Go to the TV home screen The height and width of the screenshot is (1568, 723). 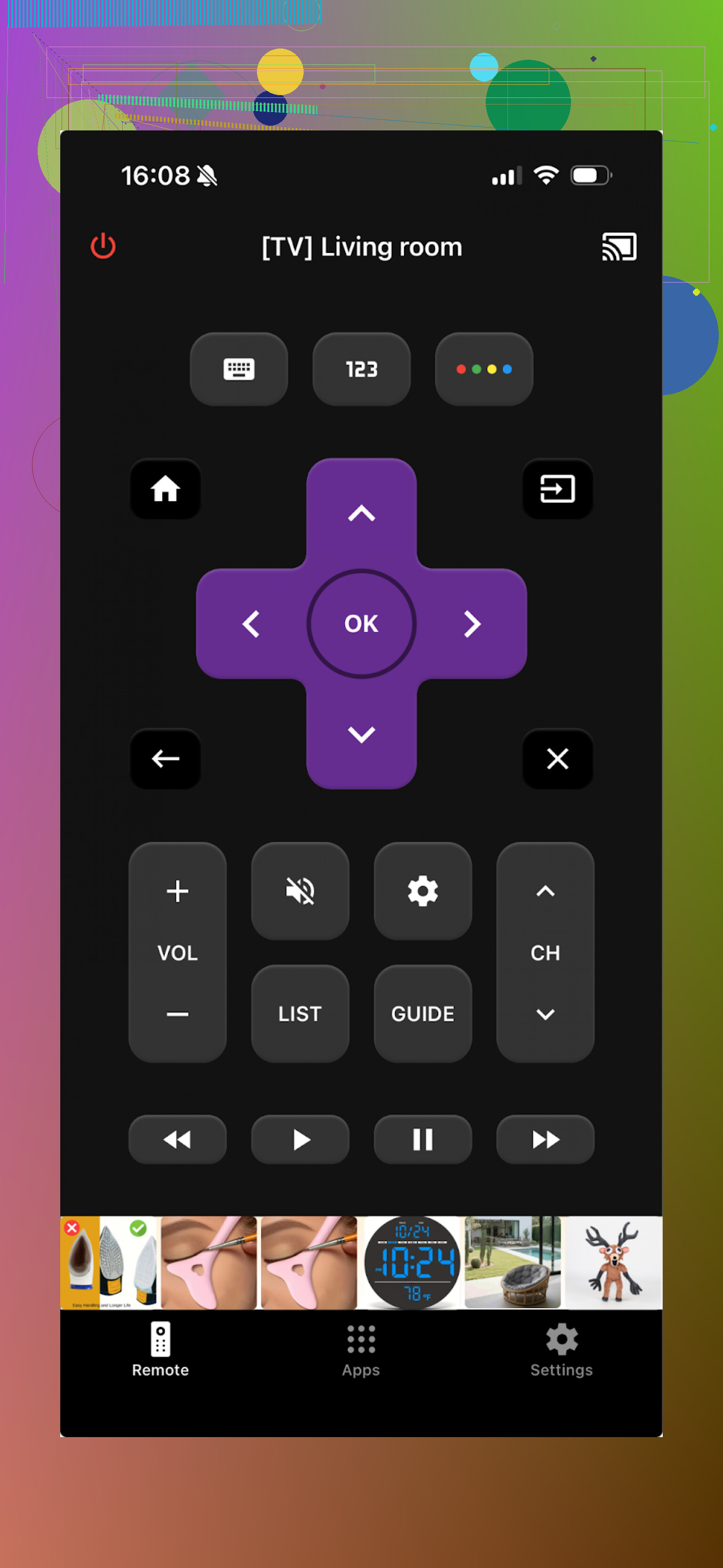166,489
